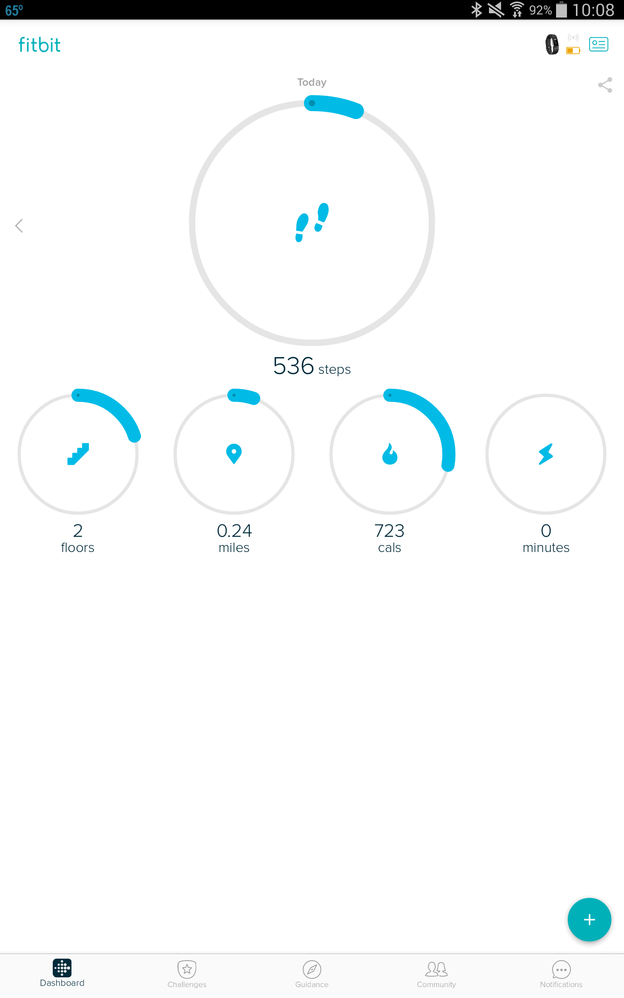The image size is (624, 998).
Task: Share today's activity stats
Action: pos(605,86)
